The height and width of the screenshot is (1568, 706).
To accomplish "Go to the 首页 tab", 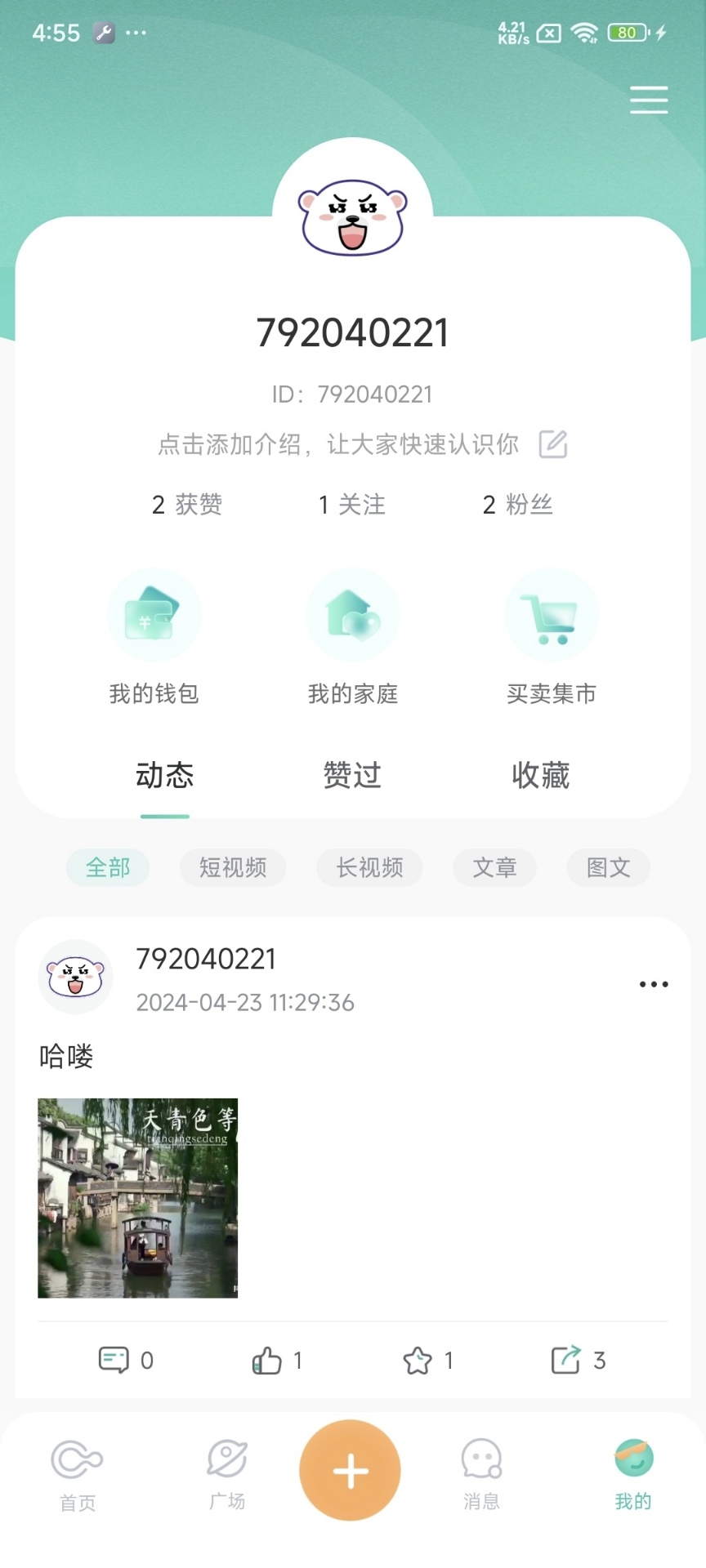I will pyautogui.click(x=78, y=1475).
